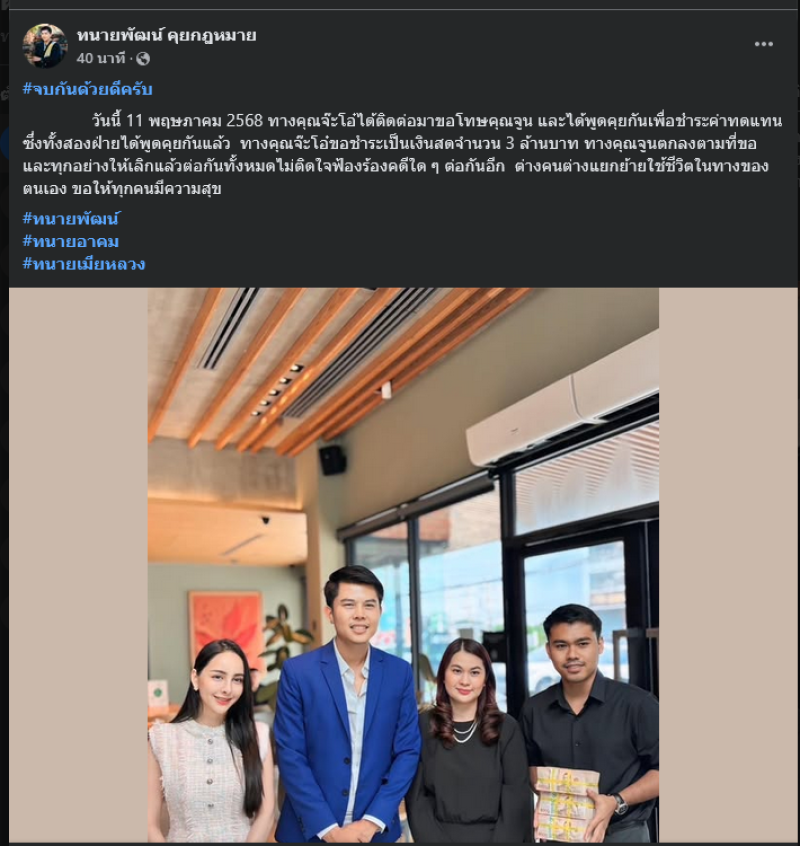Viewport: 800px width, 846px height.
Task: Open the ทนายพัฒน์ คุยกฎหมาย page name
Action: [x=166, y=36]
